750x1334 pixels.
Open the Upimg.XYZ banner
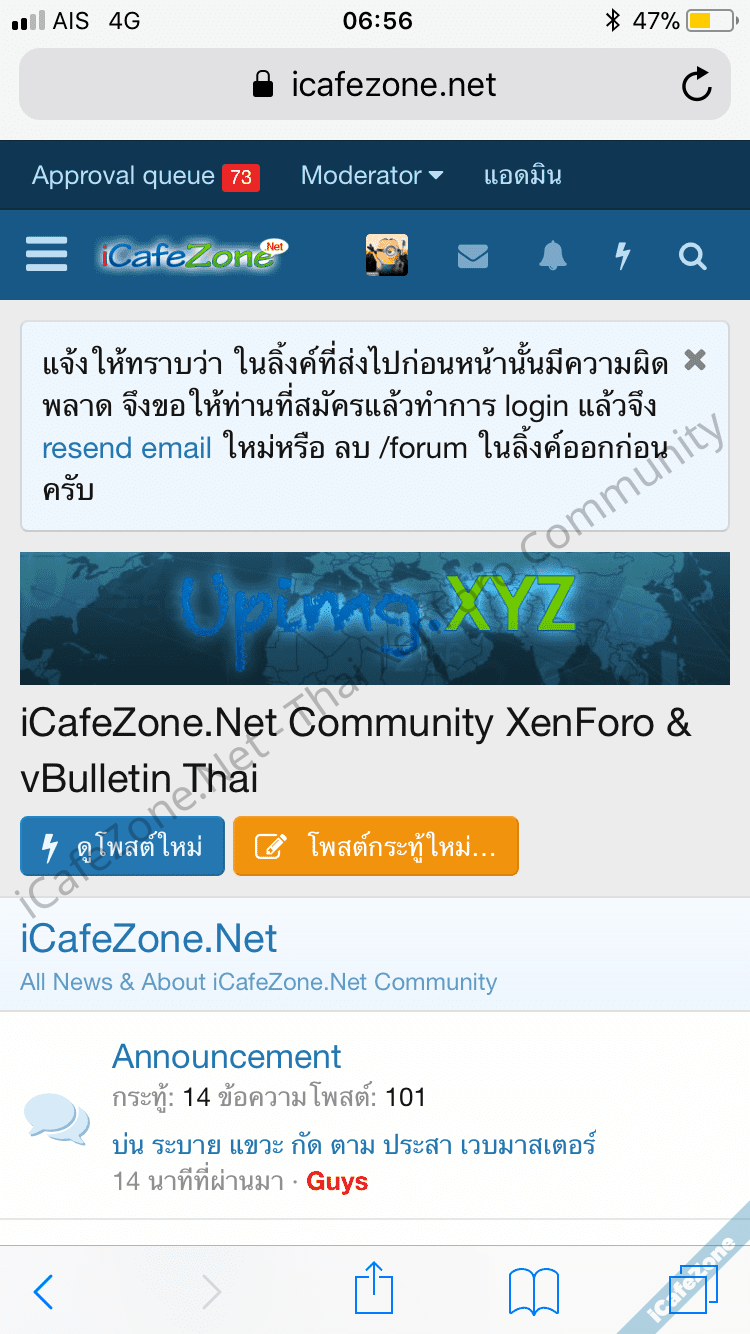pos(375,618)
